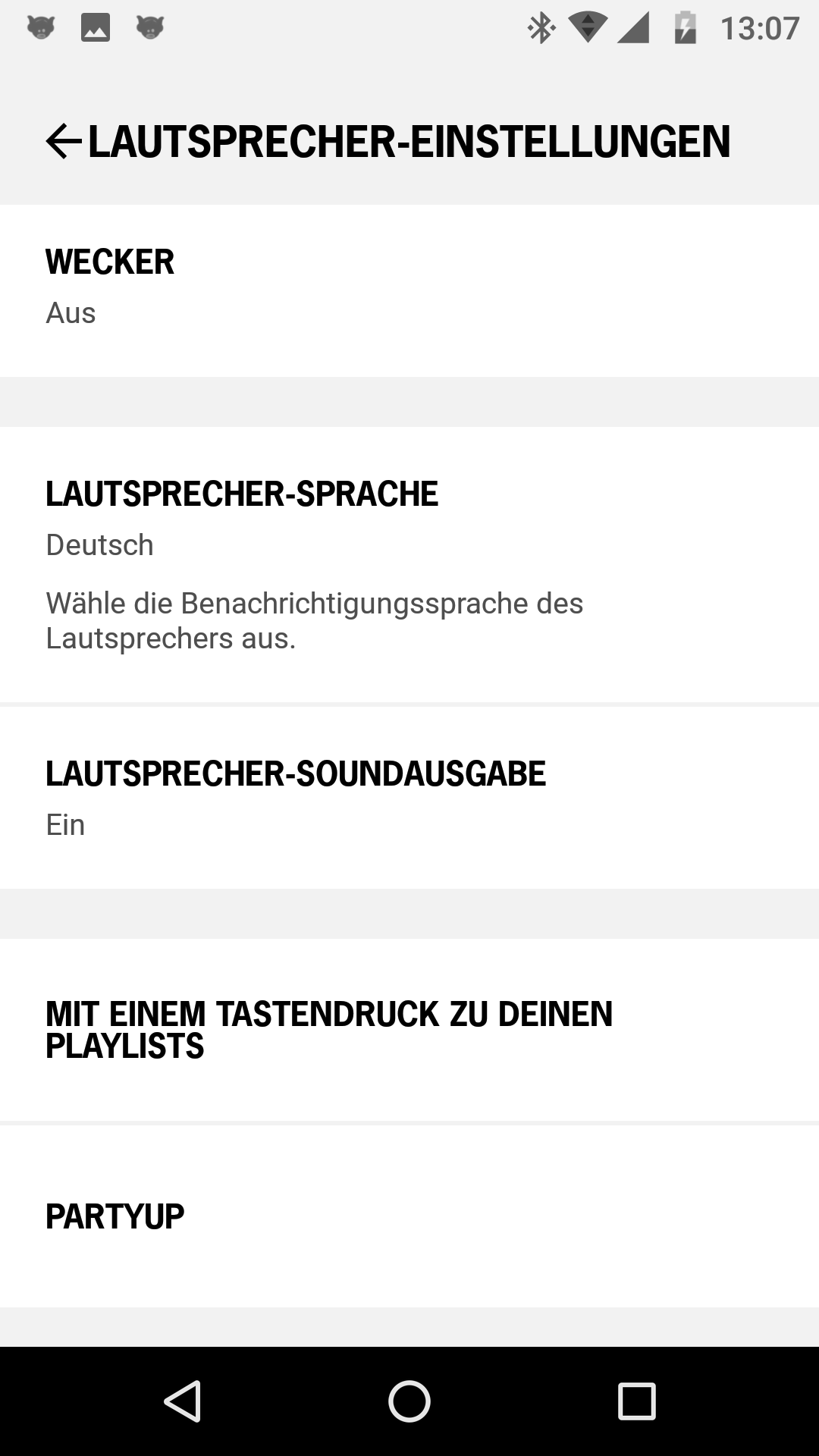Image resolution: width=819 pixels, height=1456 pixels.
Task: Open Mit einem Tastendruck zu deinen Playlists
Action: click(x=409, y=1030)
